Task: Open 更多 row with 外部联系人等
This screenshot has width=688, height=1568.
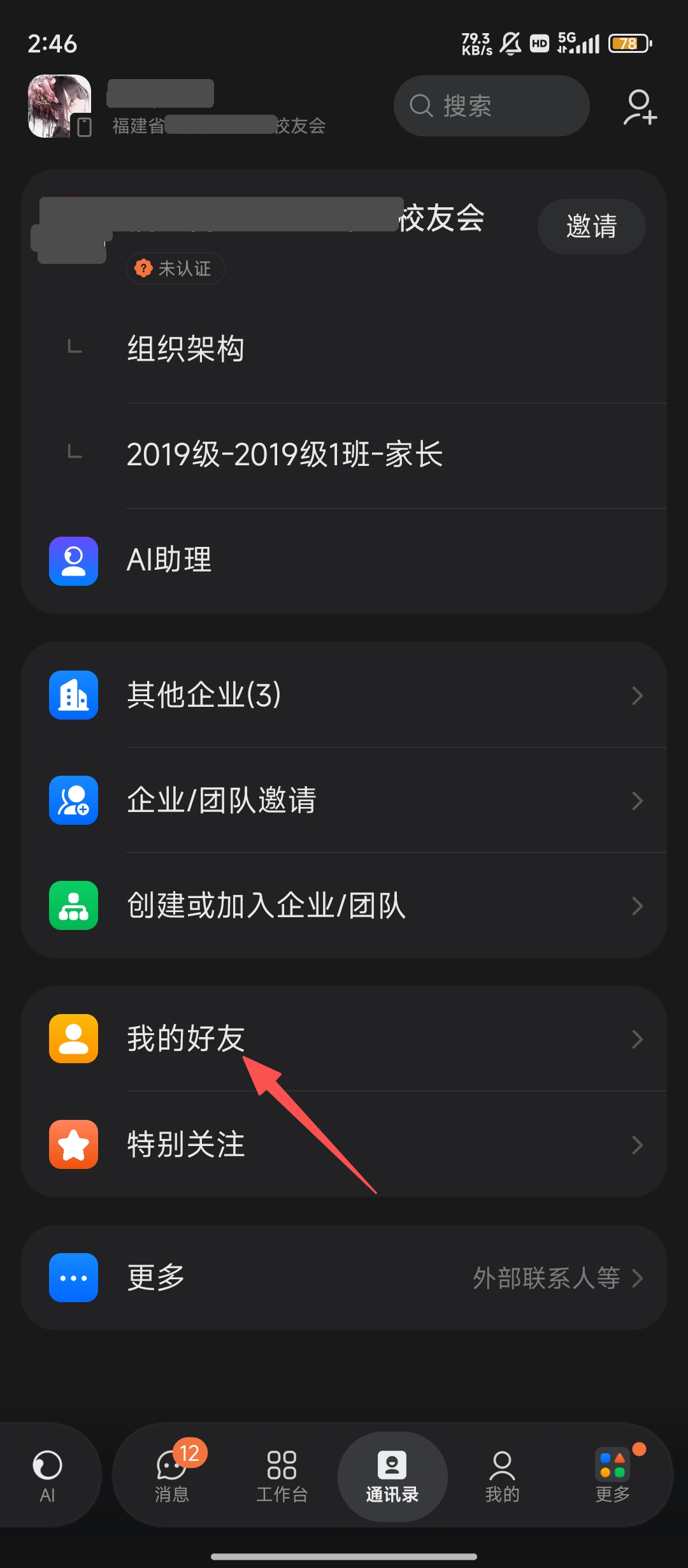Action: pyautogui.click(x=344, y=1277)
